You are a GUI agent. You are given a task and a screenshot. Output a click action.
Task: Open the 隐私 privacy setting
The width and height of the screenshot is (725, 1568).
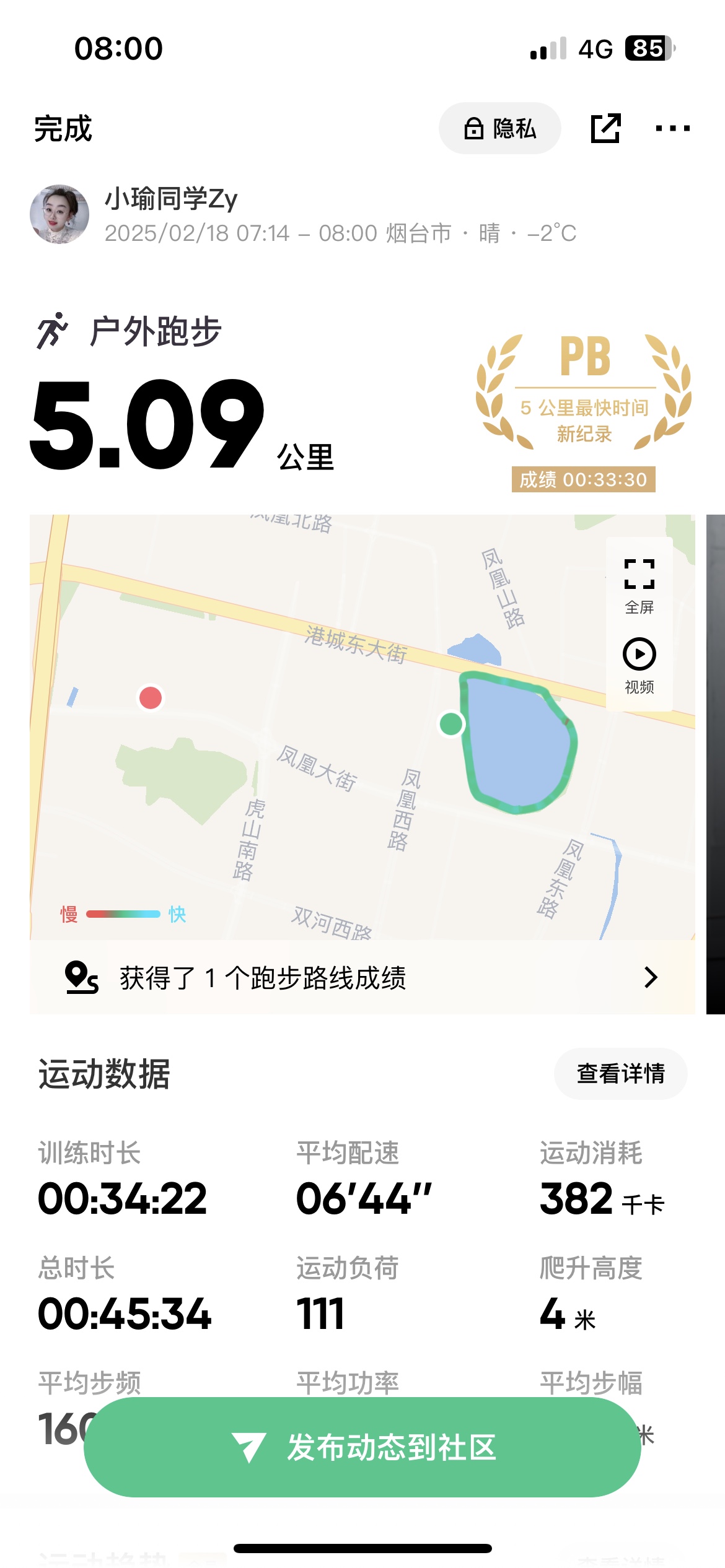point(500,128)
